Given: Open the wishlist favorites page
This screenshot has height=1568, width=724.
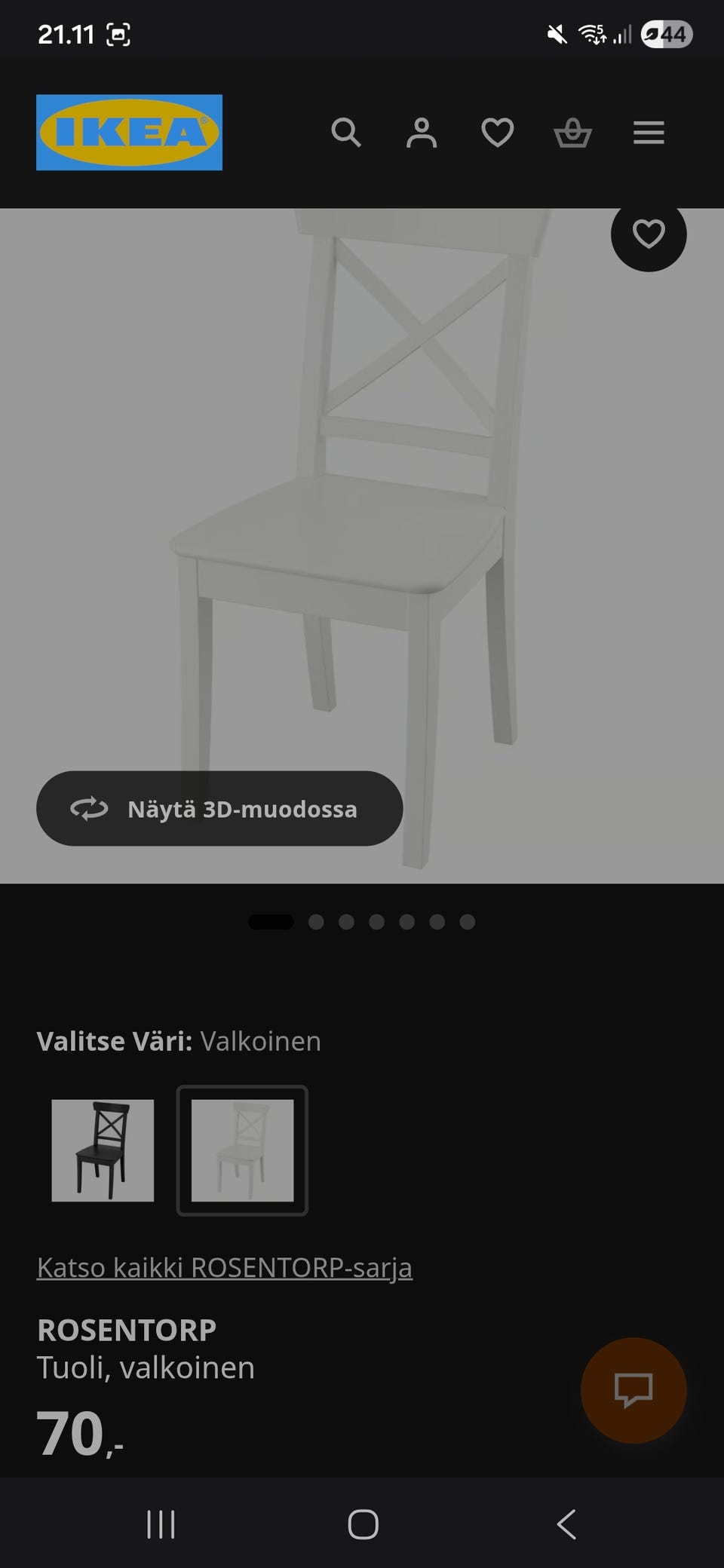Looking at the screenshot, I should pyautogui.click(x=498, y=133).
